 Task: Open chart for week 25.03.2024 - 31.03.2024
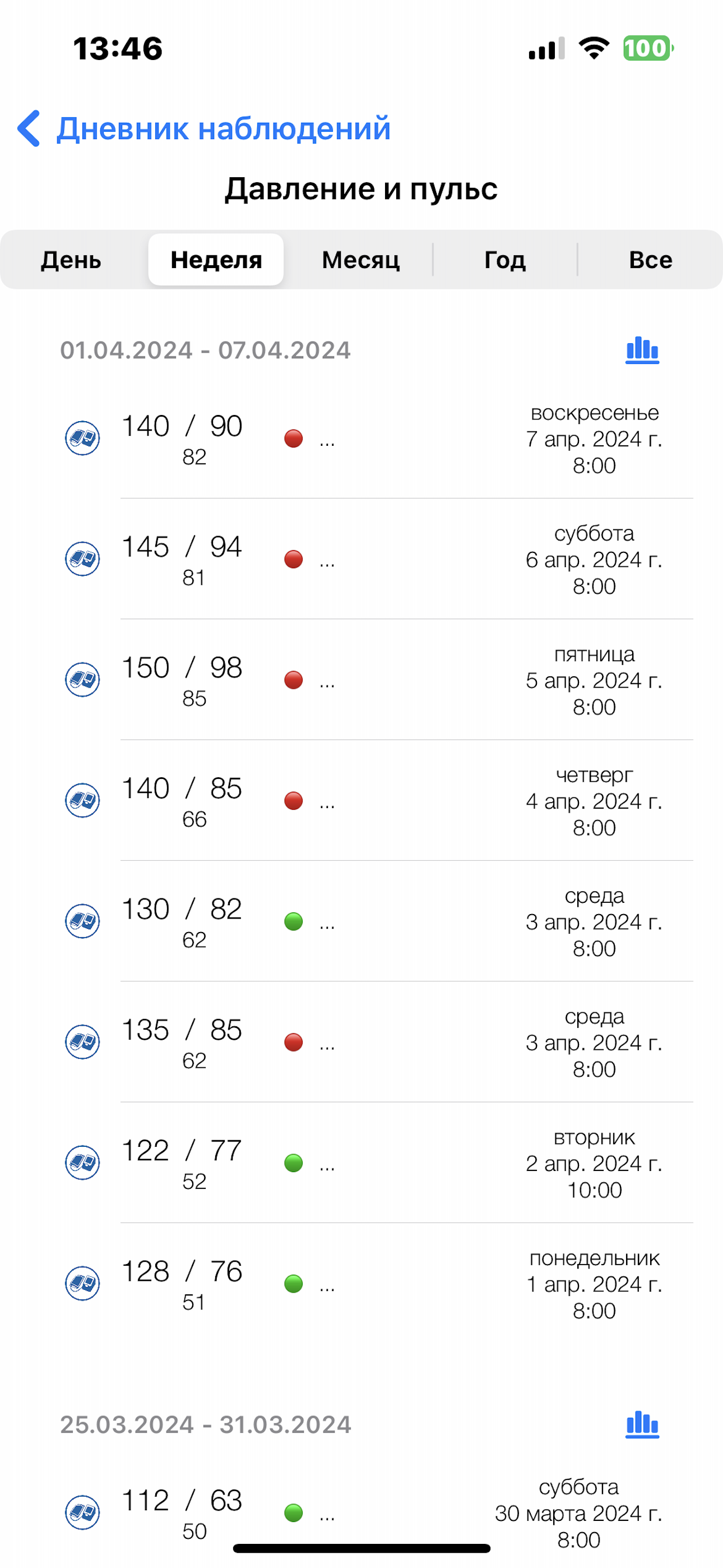tap(642, 1424)
